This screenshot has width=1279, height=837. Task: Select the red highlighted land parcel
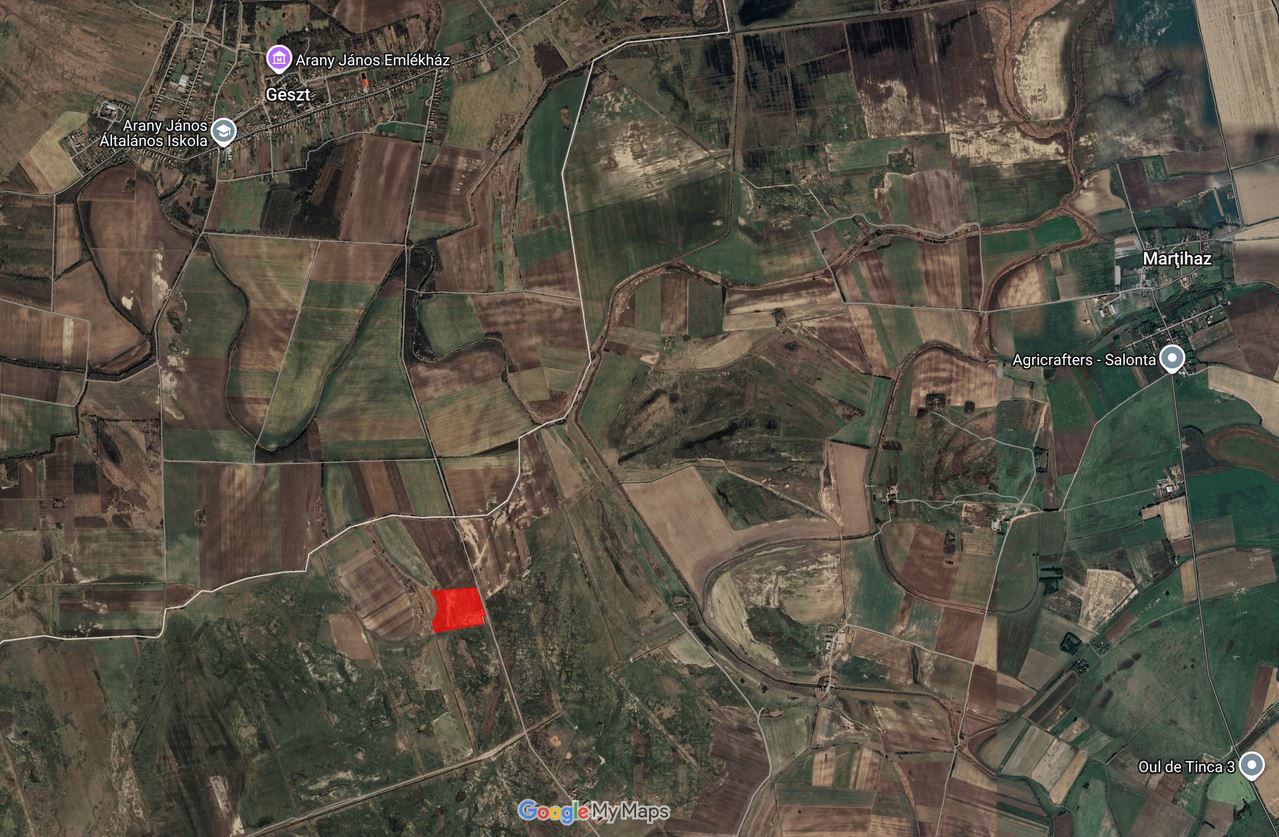pyautogui.click(x=458, y=610)
